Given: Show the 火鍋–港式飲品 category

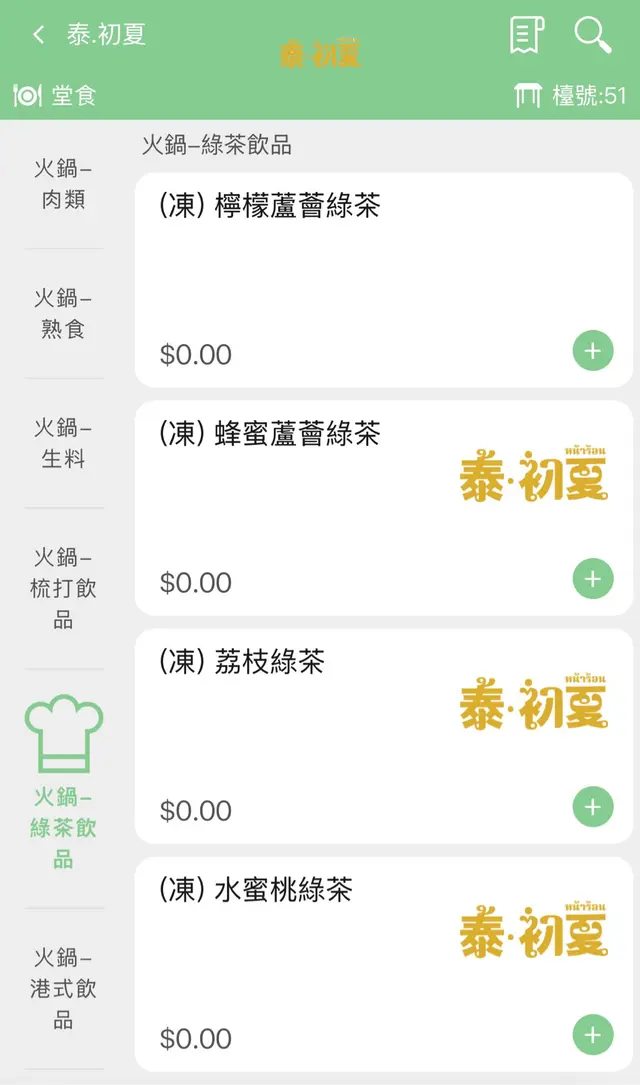Looking at the screenshot, I should [x=63, y=988].
